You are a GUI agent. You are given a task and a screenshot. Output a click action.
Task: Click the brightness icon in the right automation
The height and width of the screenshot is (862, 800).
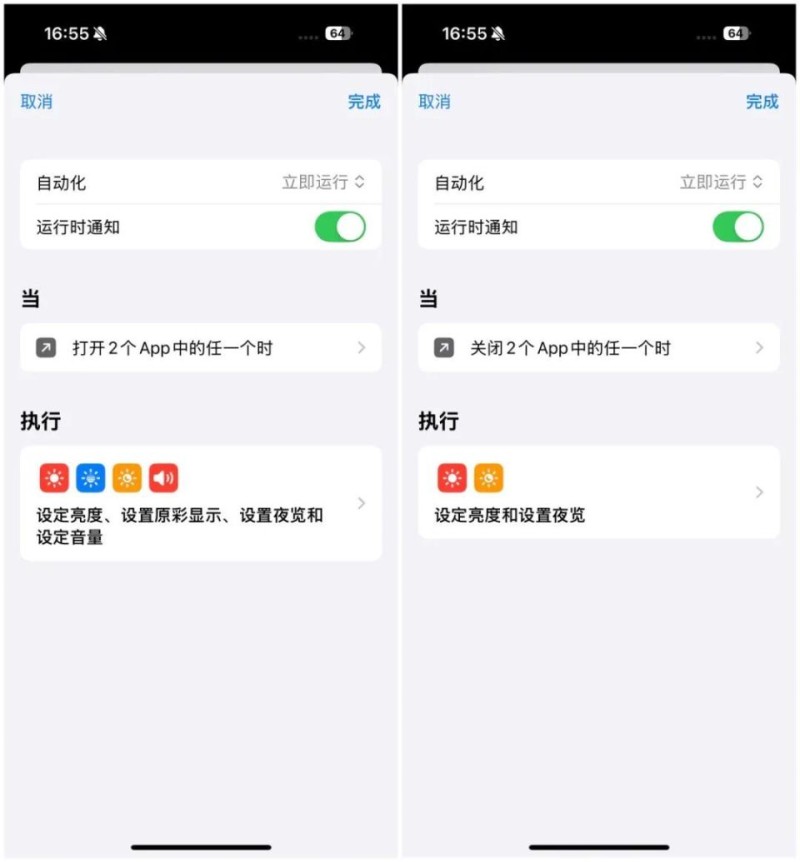(x=450, y=477)
